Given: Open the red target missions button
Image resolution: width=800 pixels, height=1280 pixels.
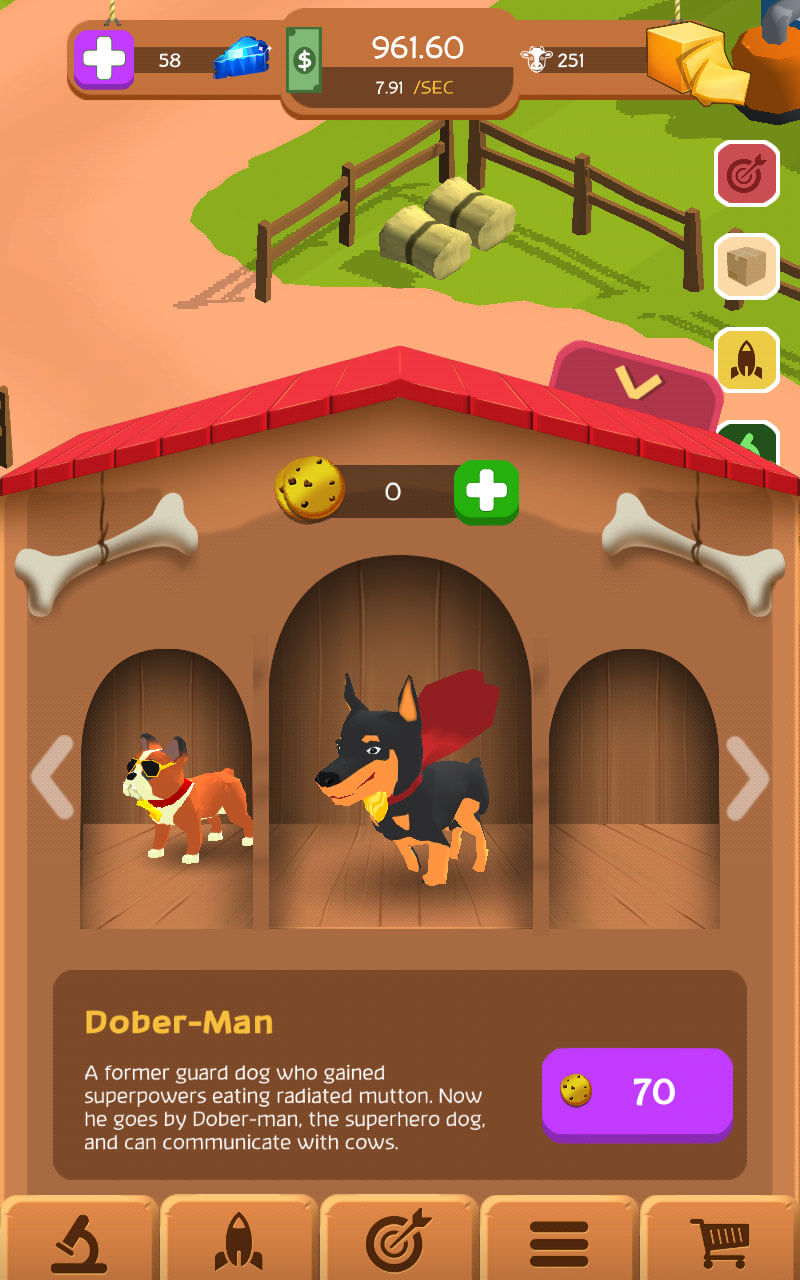Looking at the screenshot, I should click(x=746, y=174).
